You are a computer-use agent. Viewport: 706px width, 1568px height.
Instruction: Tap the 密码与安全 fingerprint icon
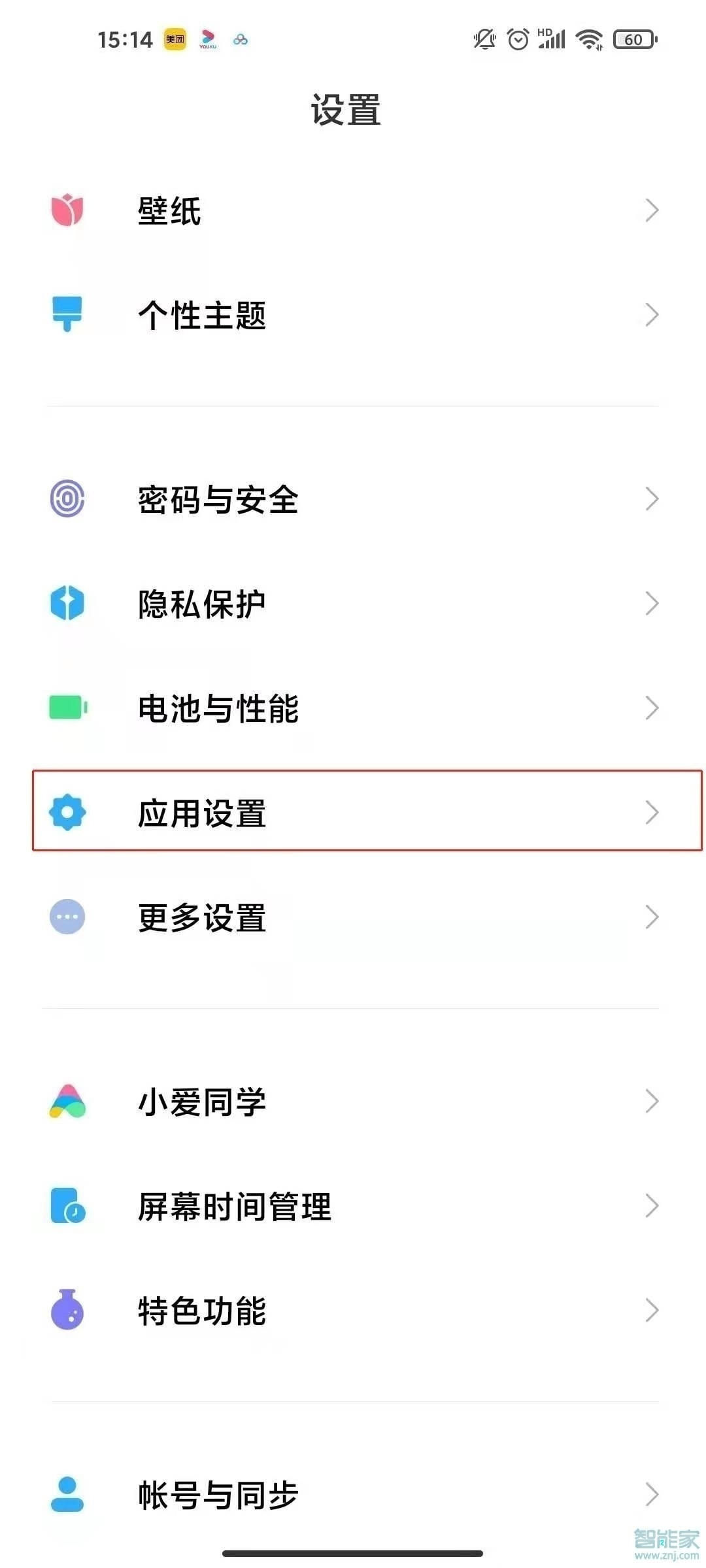click(x=67, y=499)
